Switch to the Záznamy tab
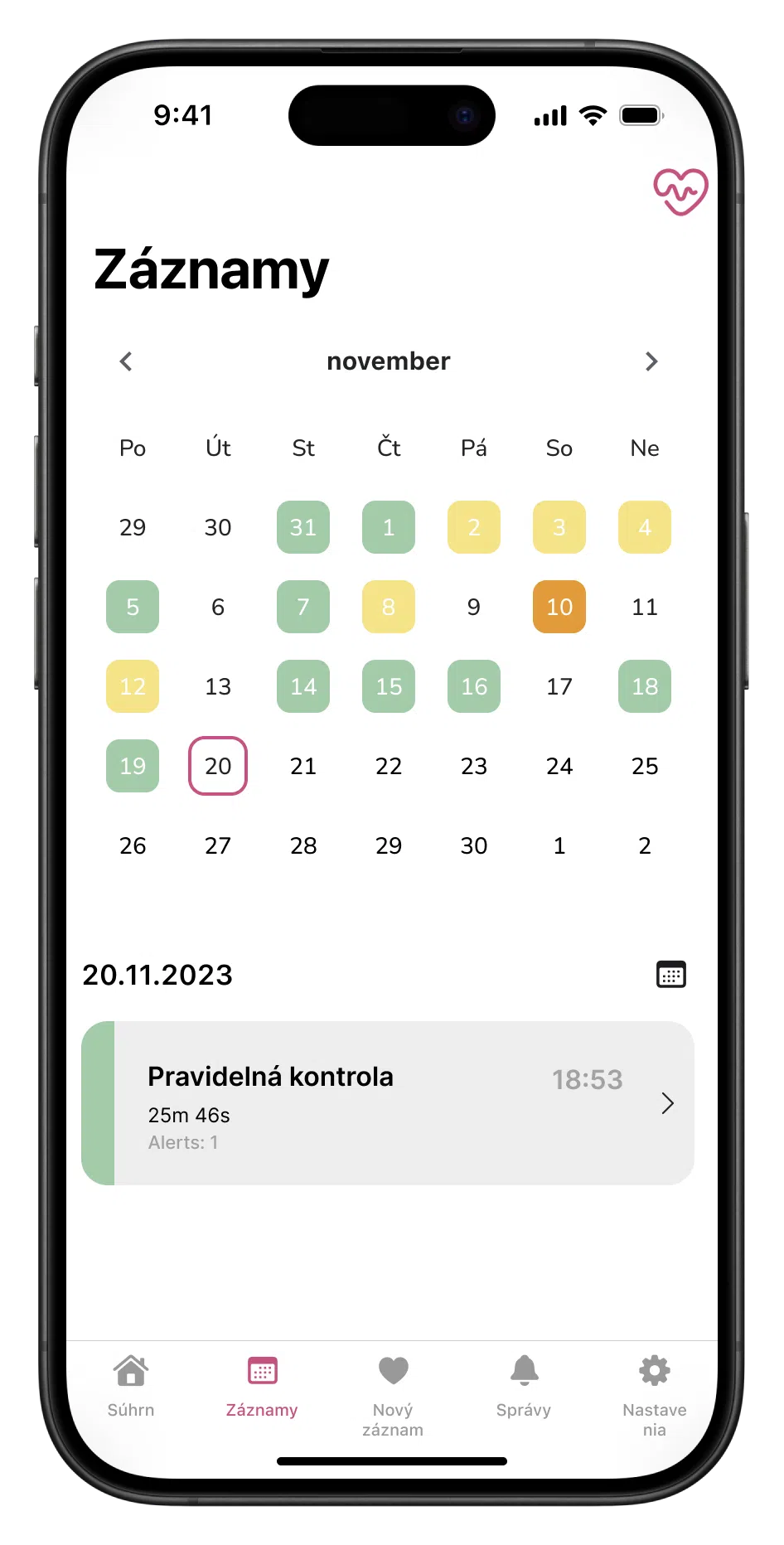The image size is (784, 1545). [x=262, y=1386]
